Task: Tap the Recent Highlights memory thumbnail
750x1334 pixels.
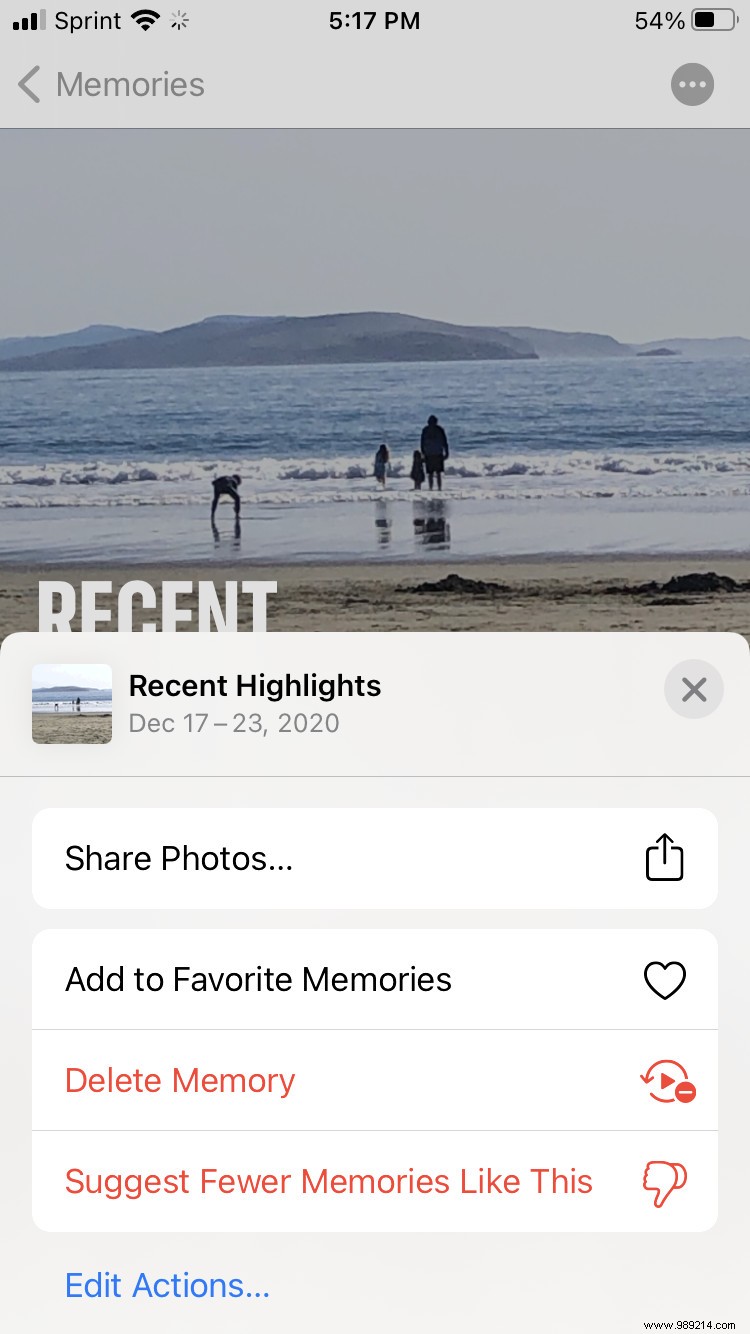Action: tap(71, 704)
